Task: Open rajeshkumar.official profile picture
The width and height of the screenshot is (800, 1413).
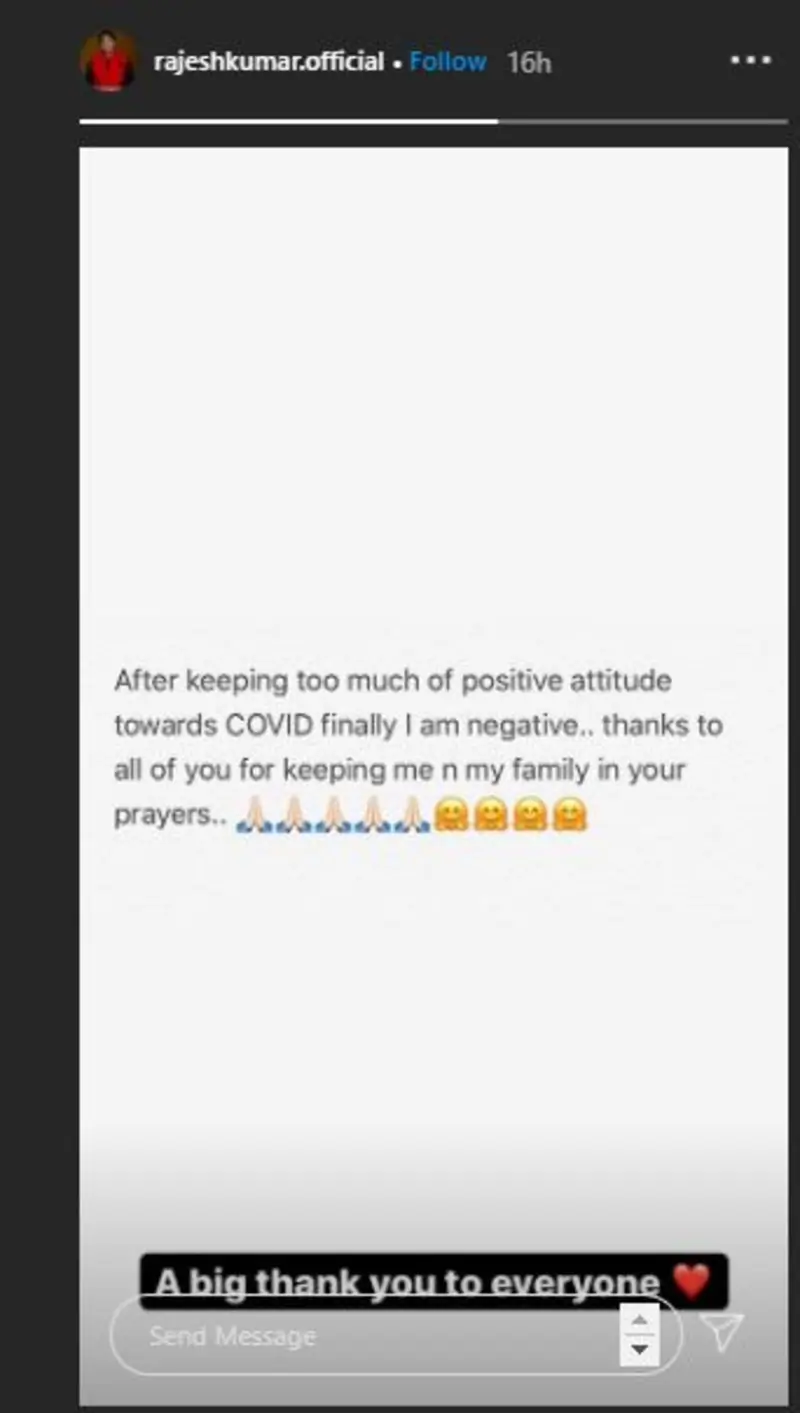Action: coord(107,61)
